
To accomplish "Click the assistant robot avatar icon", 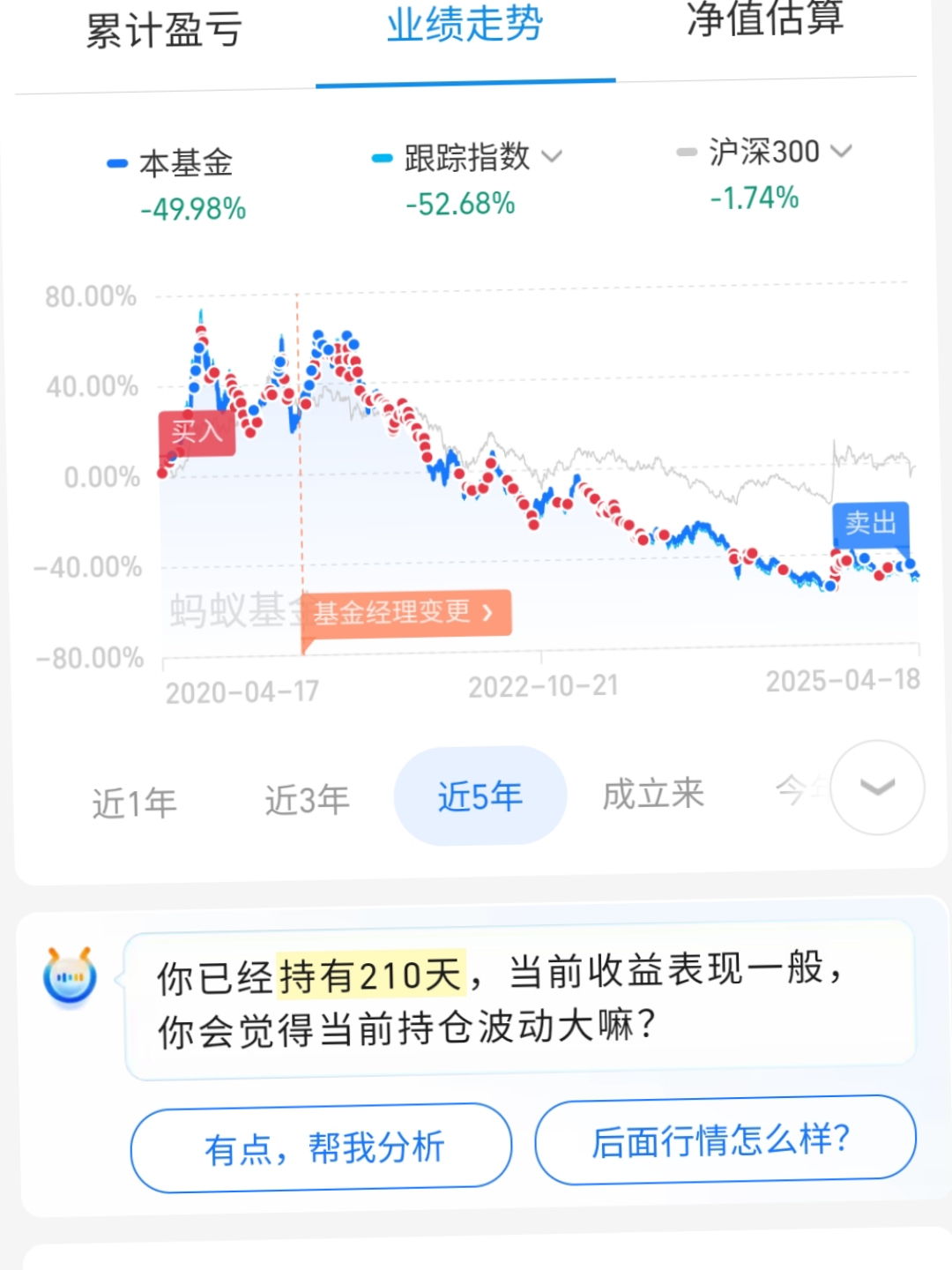I will pos(67,976).
